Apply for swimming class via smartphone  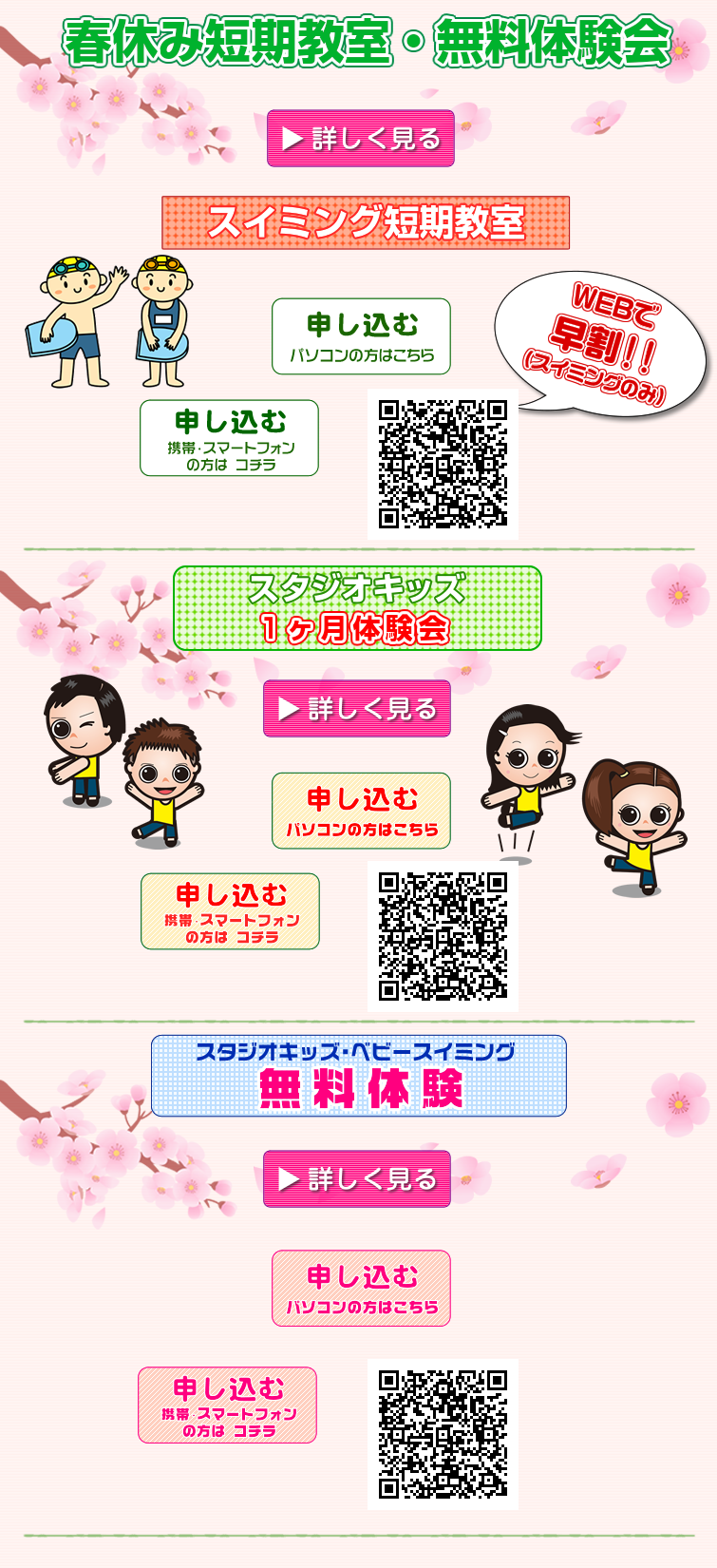point(229,437)
